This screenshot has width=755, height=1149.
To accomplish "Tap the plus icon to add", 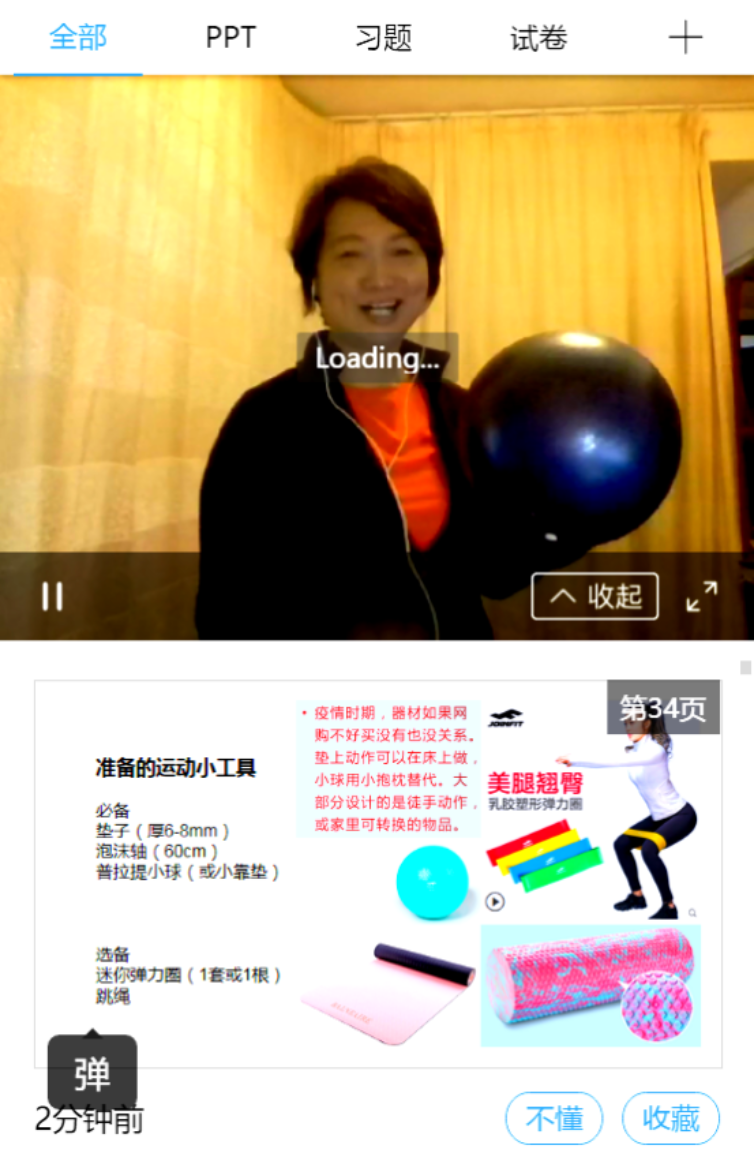I will [685, 38].
